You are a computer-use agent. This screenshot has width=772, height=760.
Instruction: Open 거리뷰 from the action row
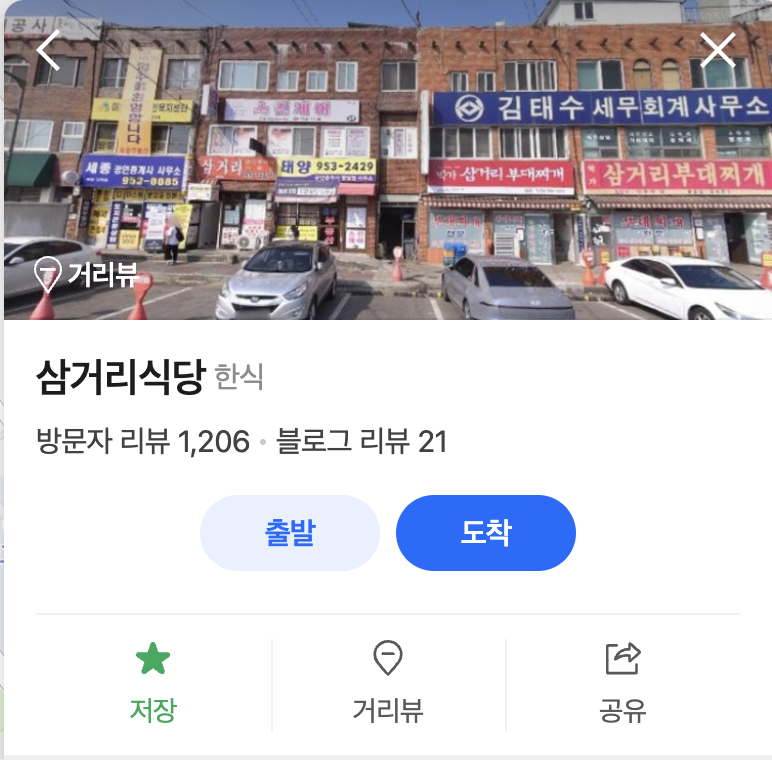388,682
